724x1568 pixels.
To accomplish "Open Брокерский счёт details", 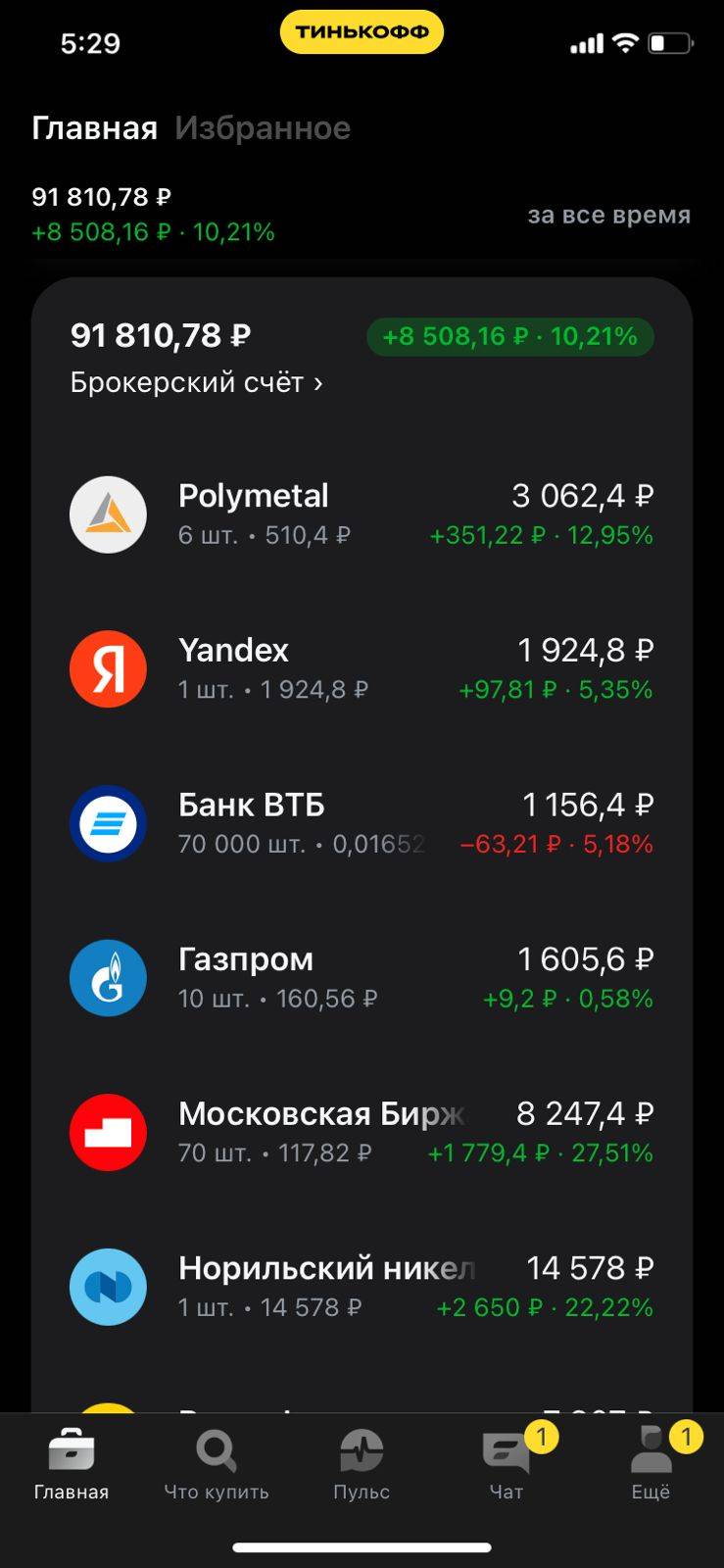I will pyautogui.click(x=196, y=382).
